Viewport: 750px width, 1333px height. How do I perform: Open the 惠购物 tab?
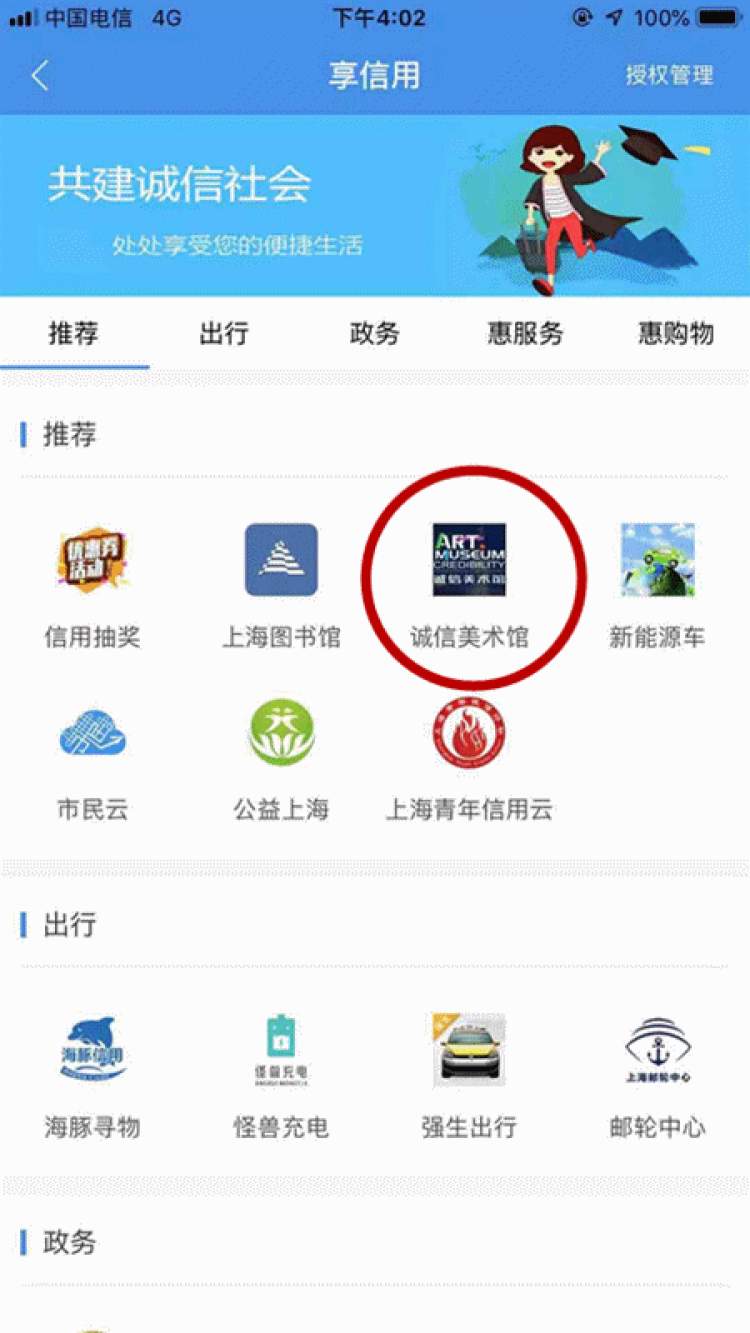tap(676, 334)
